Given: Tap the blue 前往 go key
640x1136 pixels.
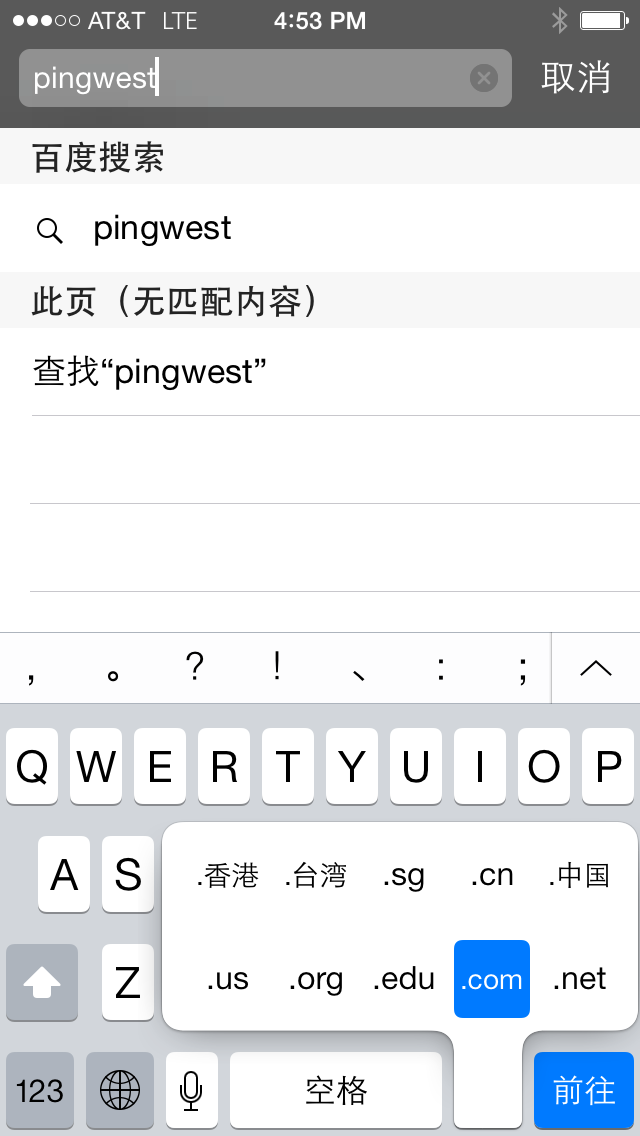Looking at the screenshot, I should pos(584,1090).
